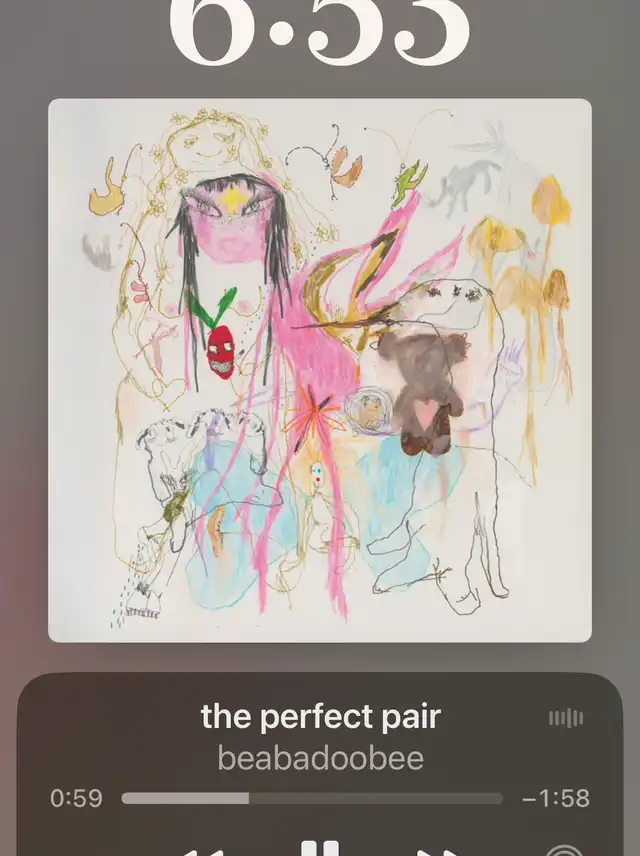Open the AirPlay output picker
The image size is (640, 856).
click(565, 851)
